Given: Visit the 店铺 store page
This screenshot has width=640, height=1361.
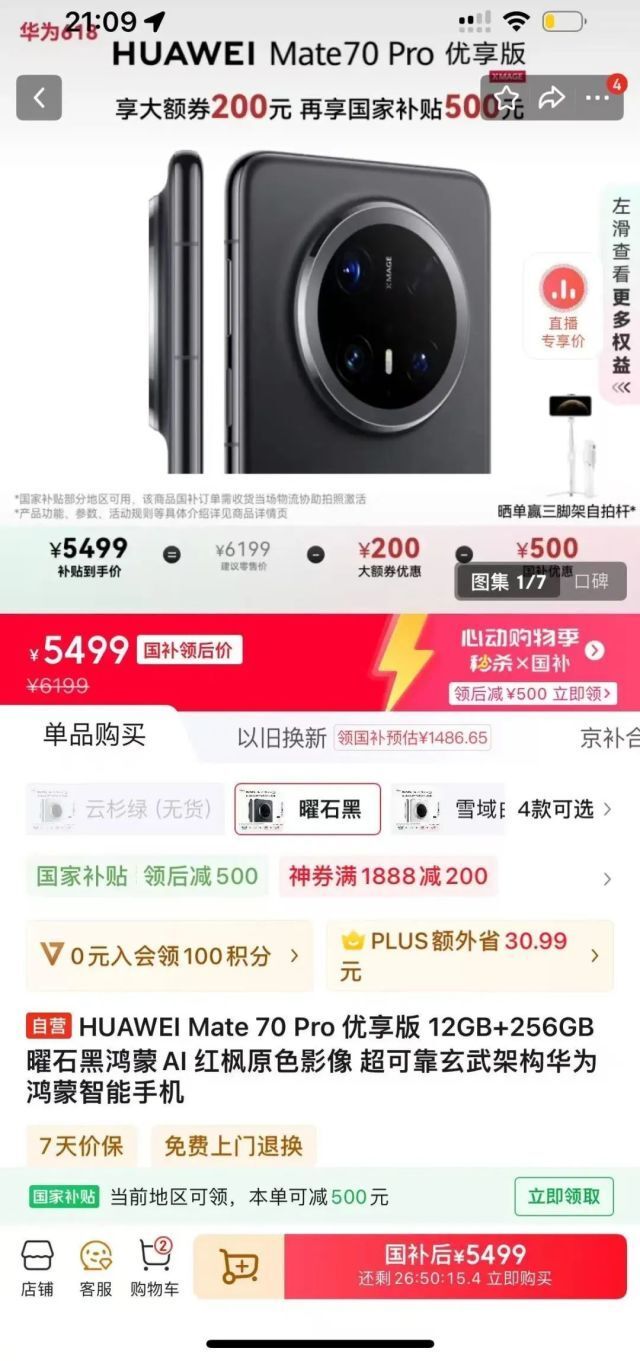Looking at the screenshot, I should (37, 1268).
